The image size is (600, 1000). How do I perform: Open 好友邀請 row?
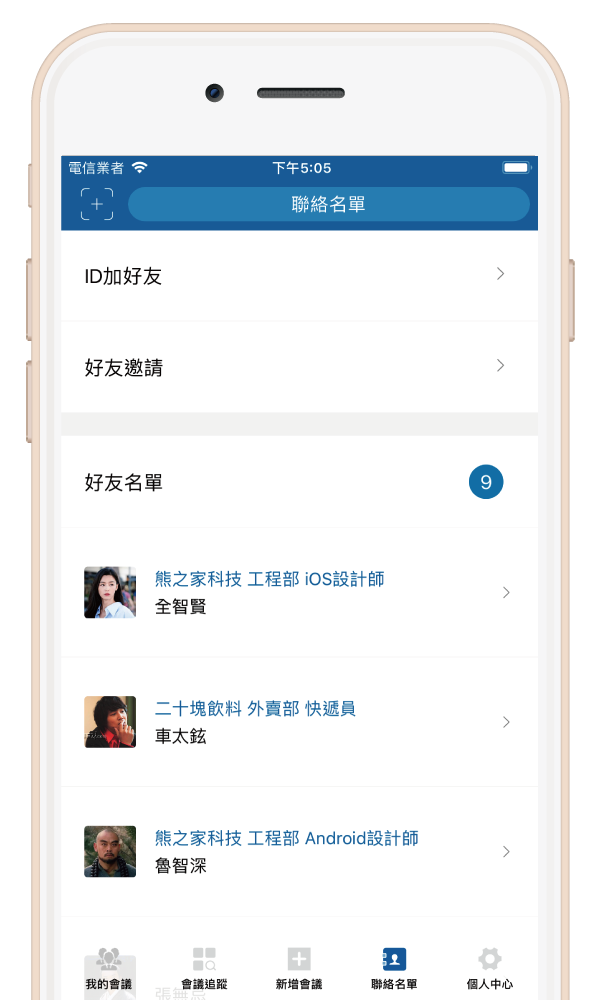click(299, 367)
